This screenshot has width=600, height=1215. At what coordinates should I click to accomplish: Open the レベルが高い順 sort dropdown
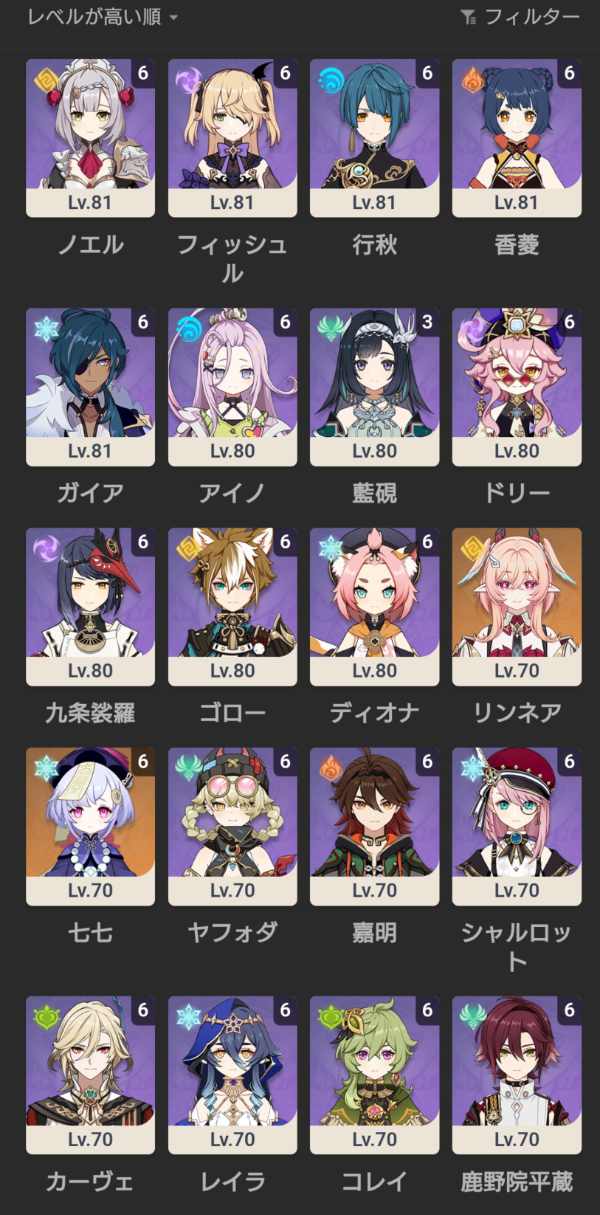pos(102,17)
